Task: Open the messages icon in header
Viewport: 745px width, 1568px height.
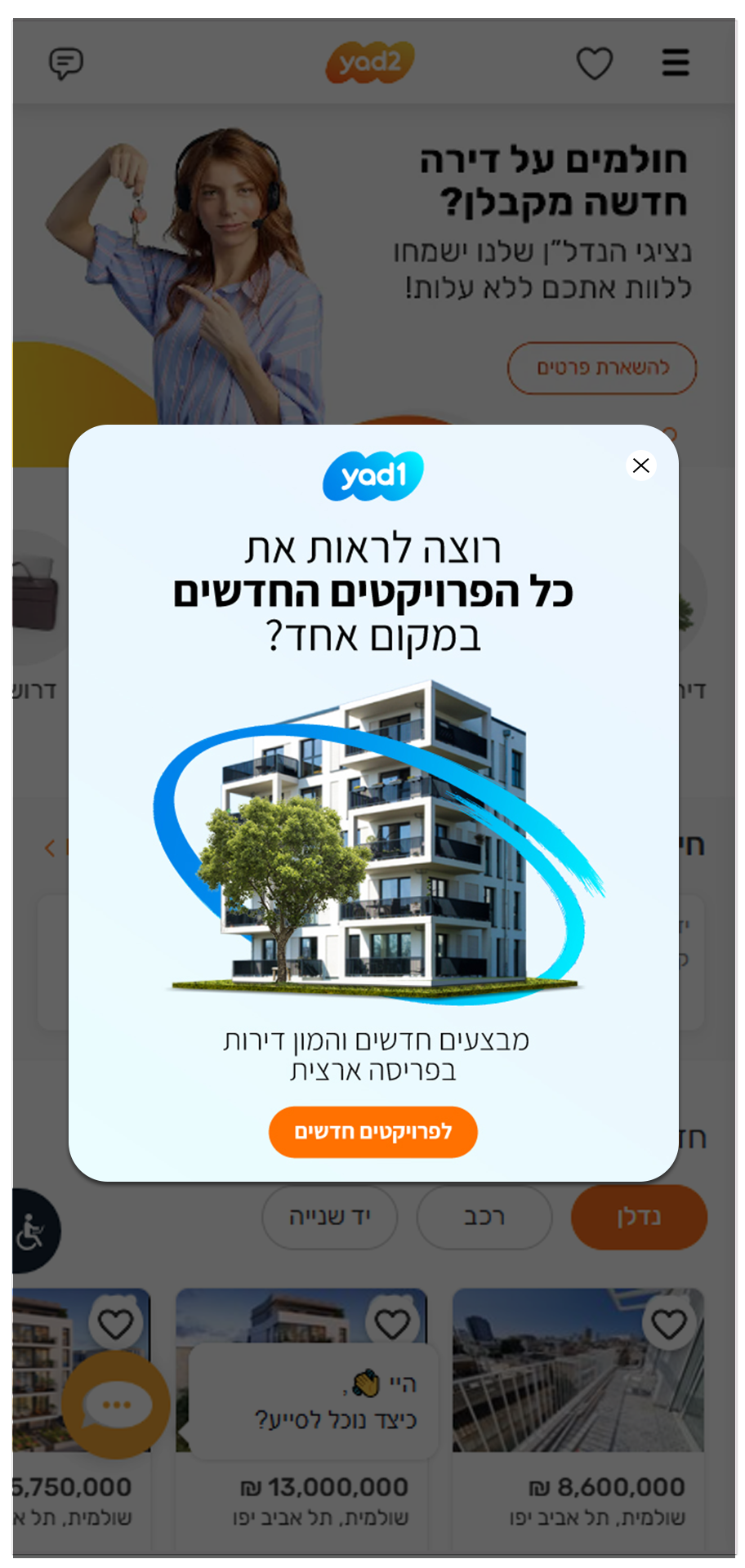Action: 66,63
